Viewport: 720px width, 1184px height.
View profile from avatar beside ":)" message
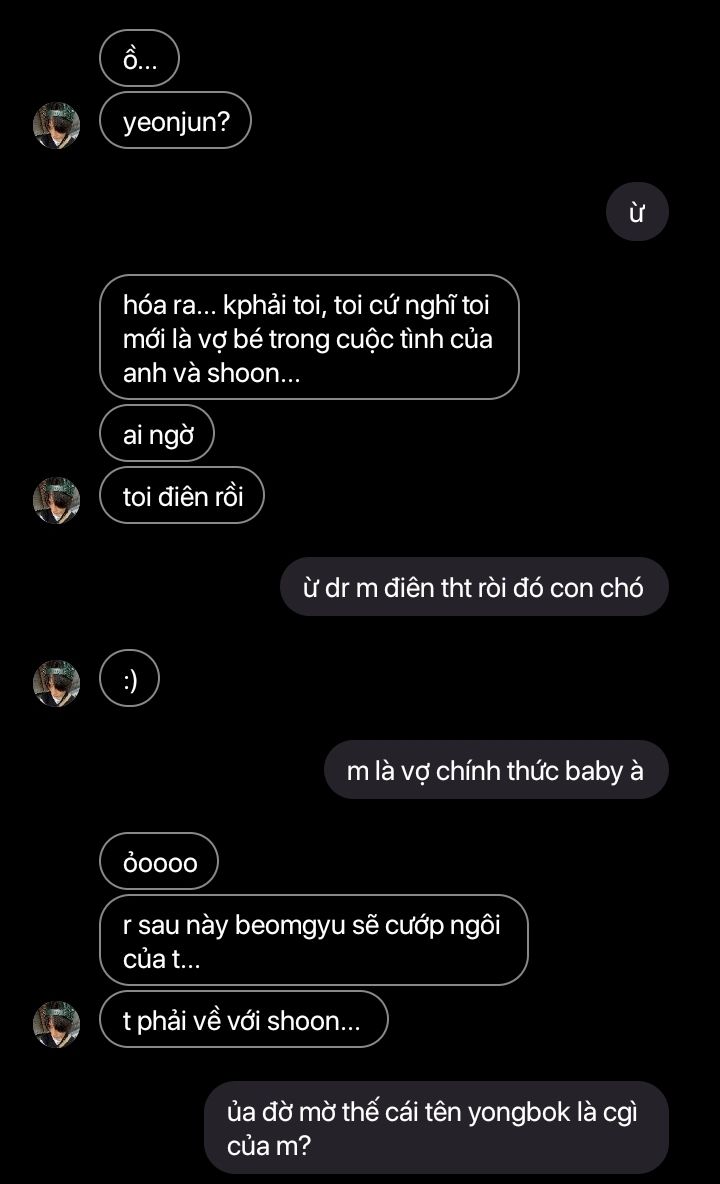(x=57, y=683)
